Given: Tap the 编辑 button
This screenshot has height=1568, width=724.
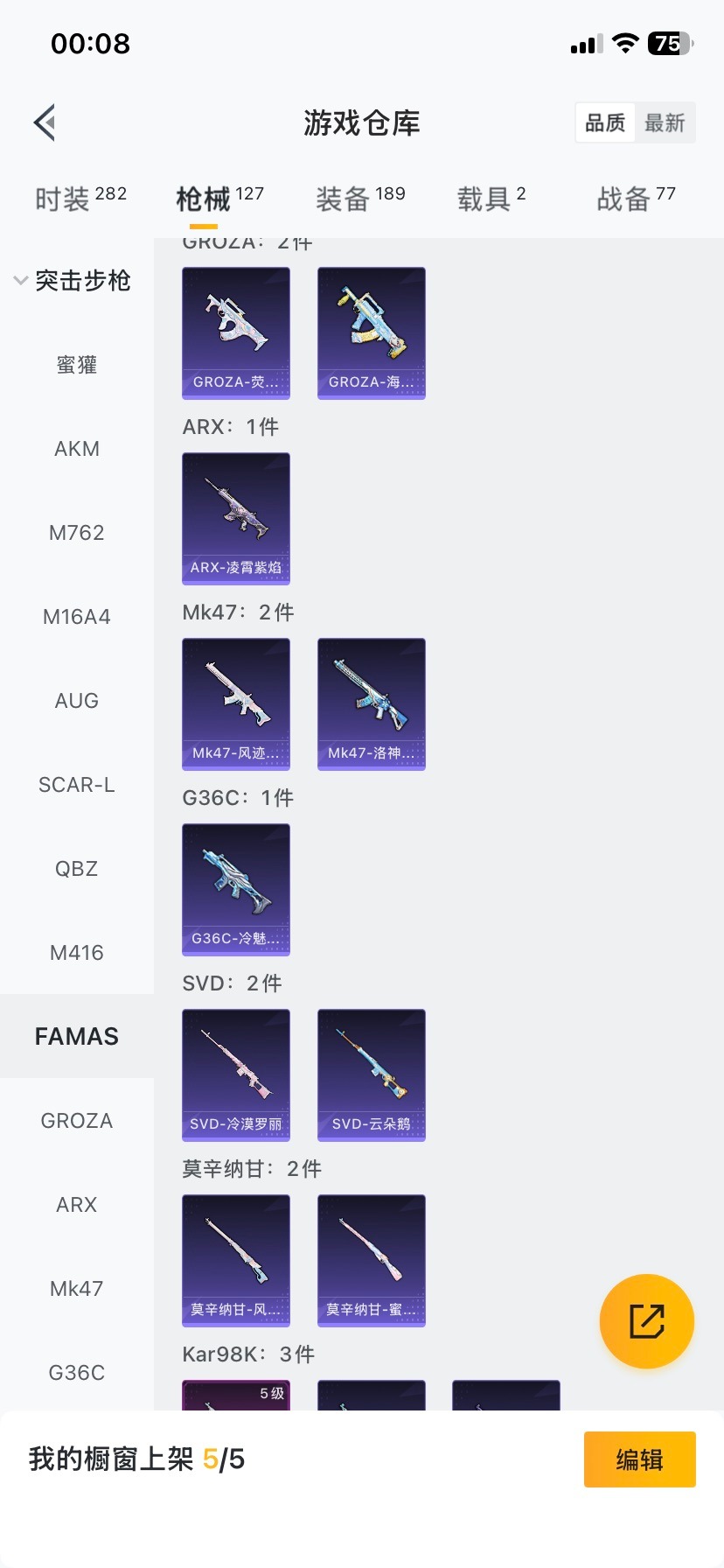Looking at the screenshot, I should (640, 1459).
